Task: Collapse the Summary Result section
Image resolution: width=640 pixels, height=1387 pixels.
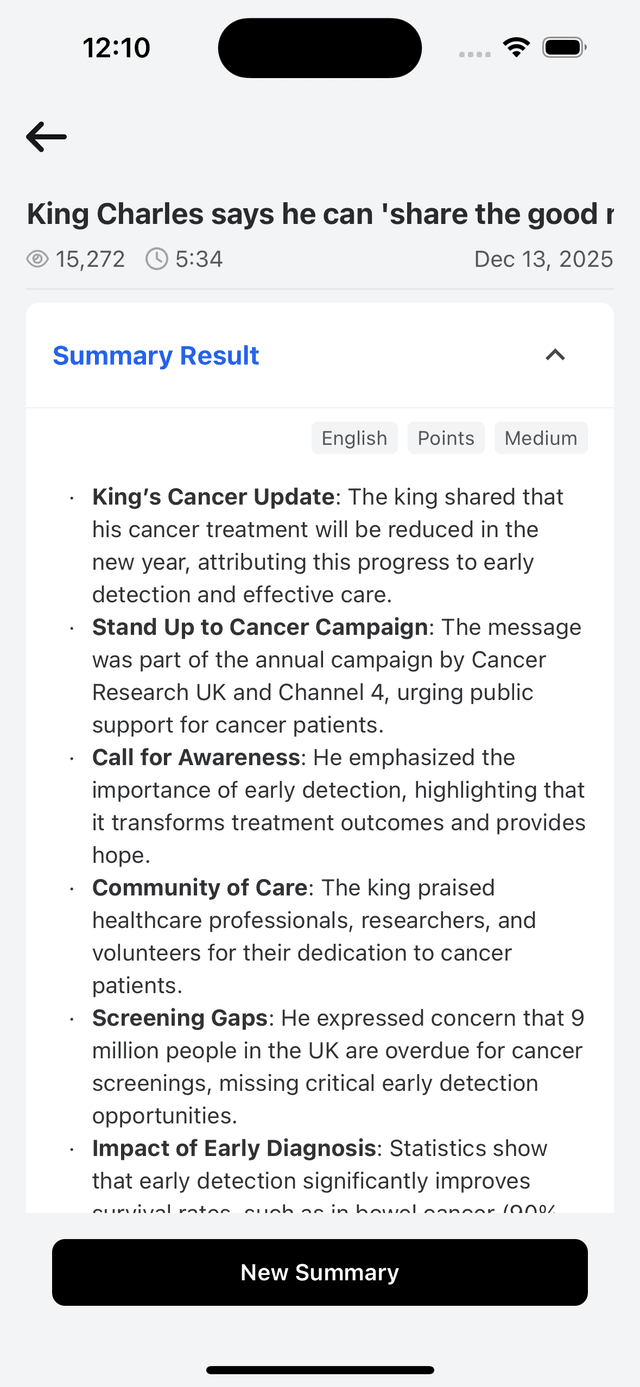Action: click(x=555, y=355)
